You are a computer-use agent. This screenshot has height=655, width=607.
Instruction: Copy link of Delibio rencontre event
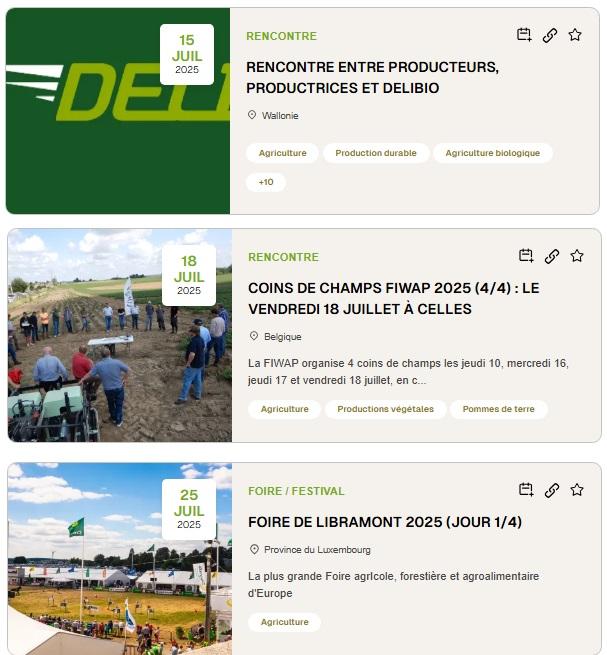(549, 35)
